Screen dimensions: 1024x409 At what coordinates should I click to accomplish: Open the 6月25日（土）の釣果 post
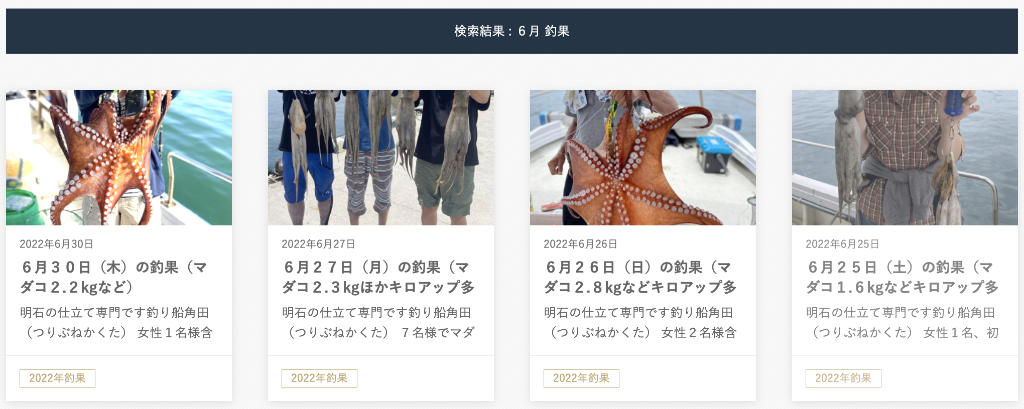904,277
